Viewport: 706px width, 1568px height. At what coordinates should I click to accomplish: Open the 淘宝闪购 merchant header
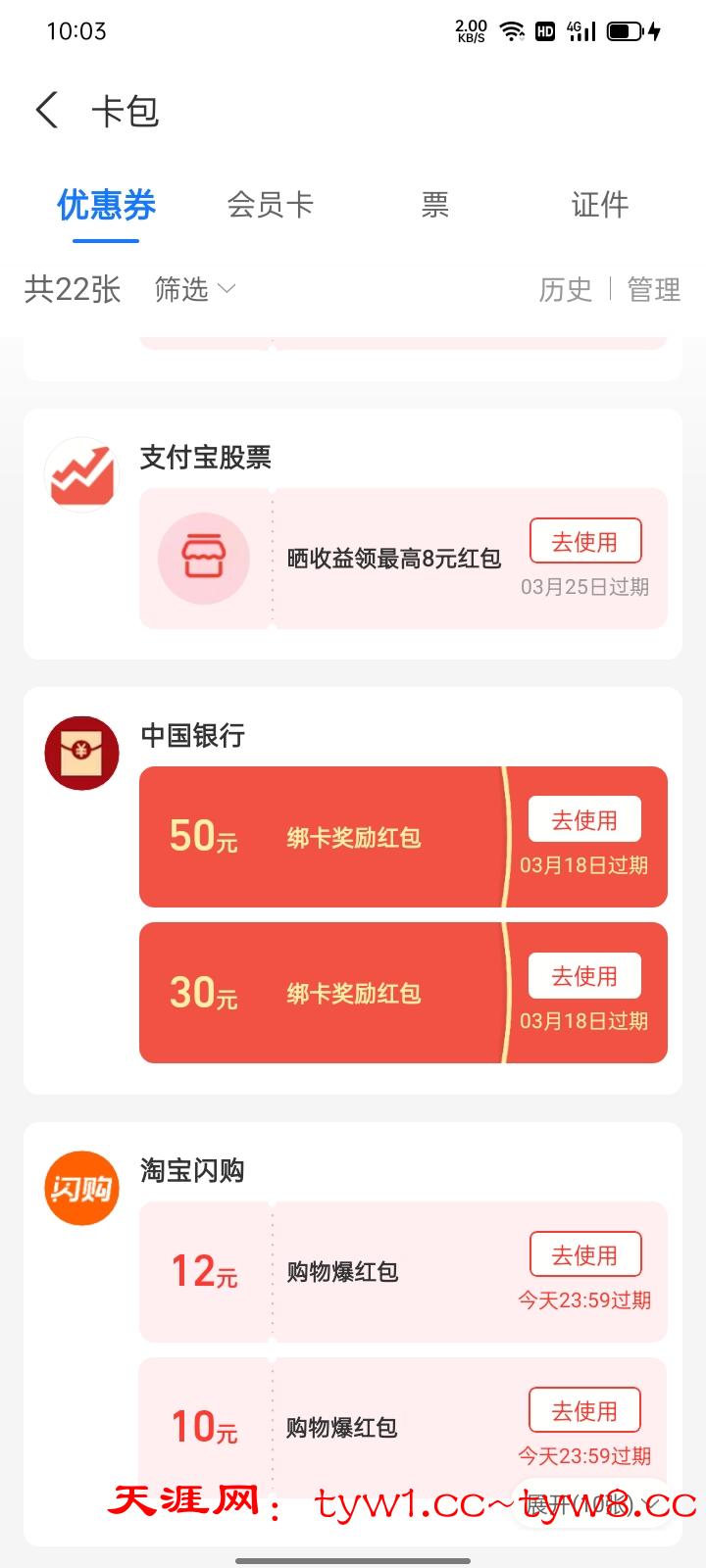coord(192,1170)
